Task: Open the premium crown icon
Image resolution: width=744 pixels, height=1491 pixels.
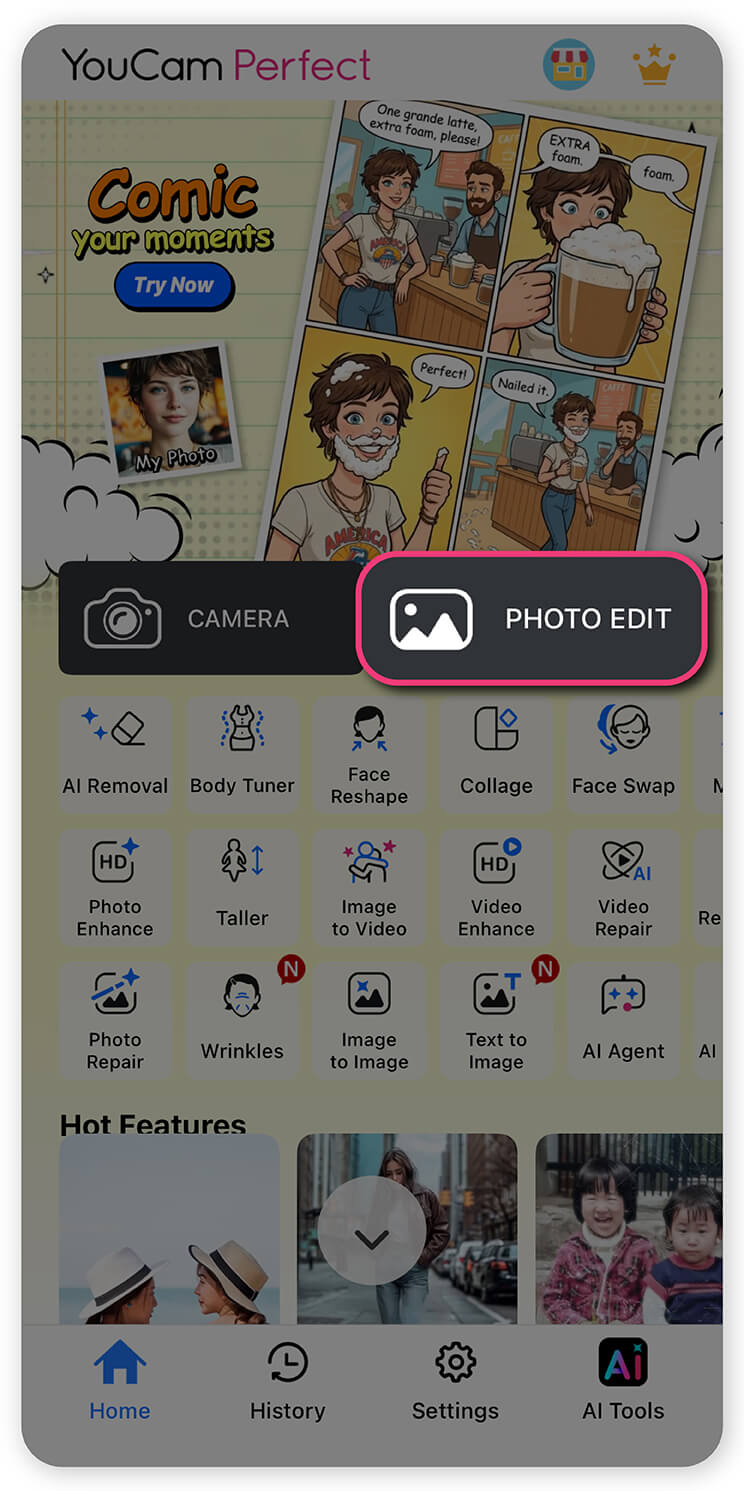Action: 654,66
